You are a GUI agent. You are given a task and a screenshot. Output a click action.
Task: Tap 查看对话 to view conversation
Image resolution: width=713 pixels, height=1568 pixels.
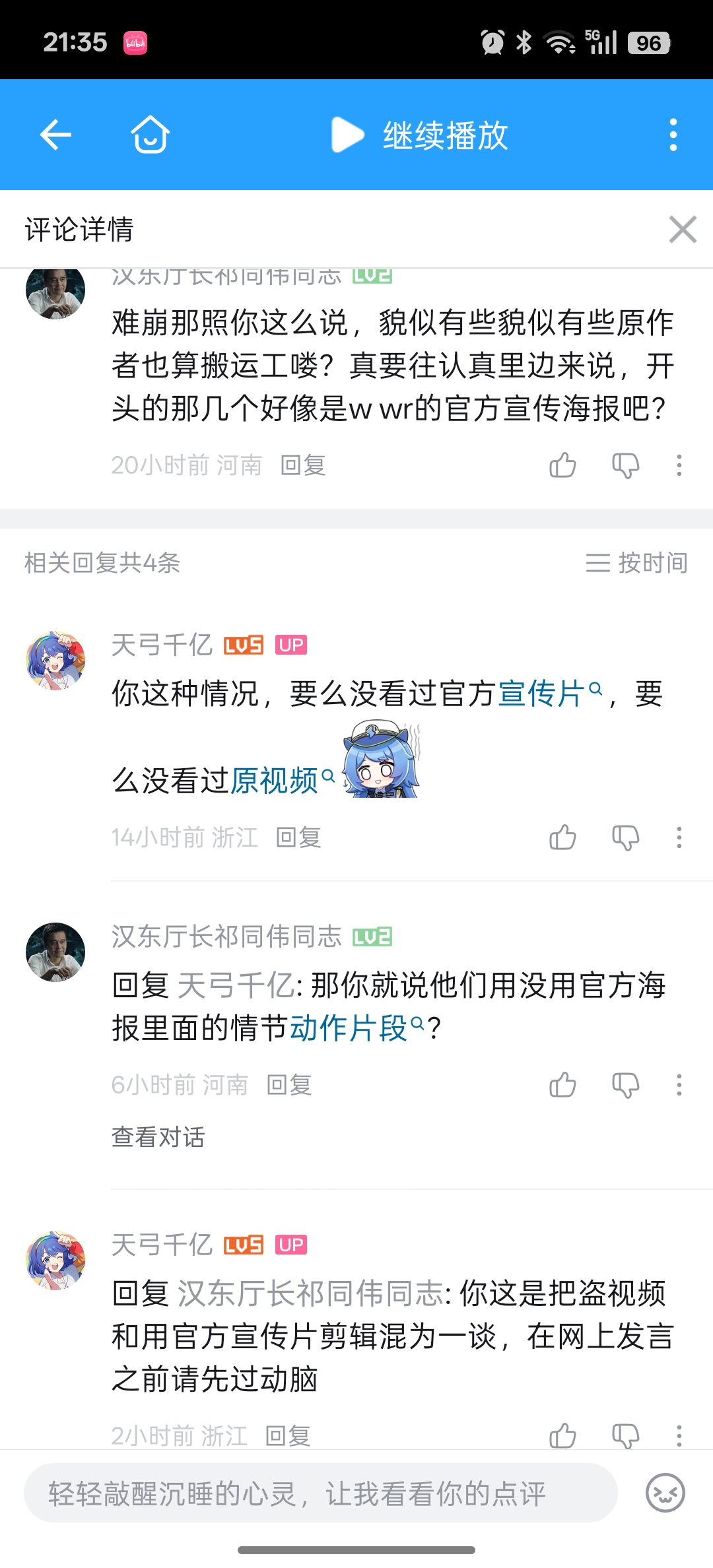coord(158,1137)
